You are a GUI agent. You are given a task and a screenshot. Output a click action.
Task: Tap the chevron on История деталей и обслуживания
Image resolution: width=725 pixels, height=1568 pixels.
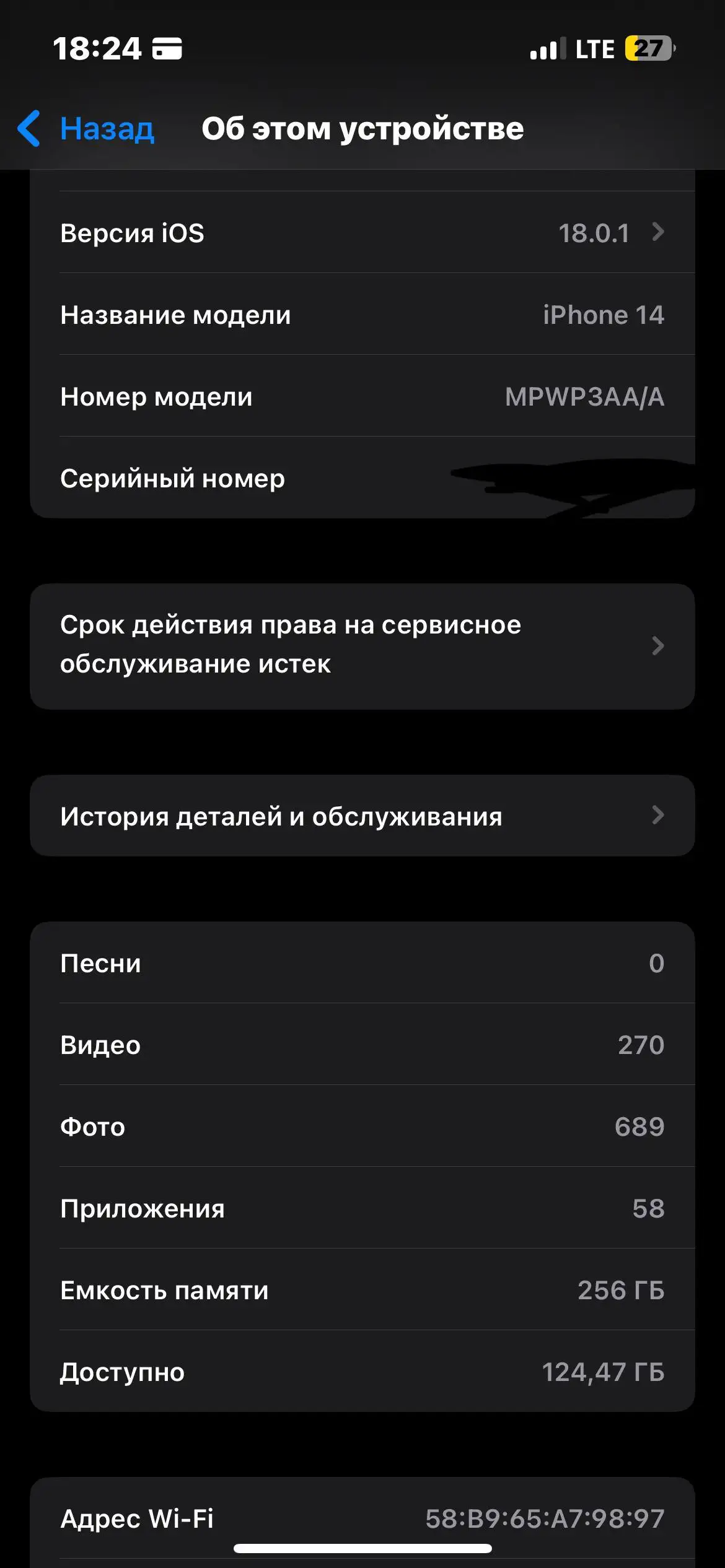659,816
